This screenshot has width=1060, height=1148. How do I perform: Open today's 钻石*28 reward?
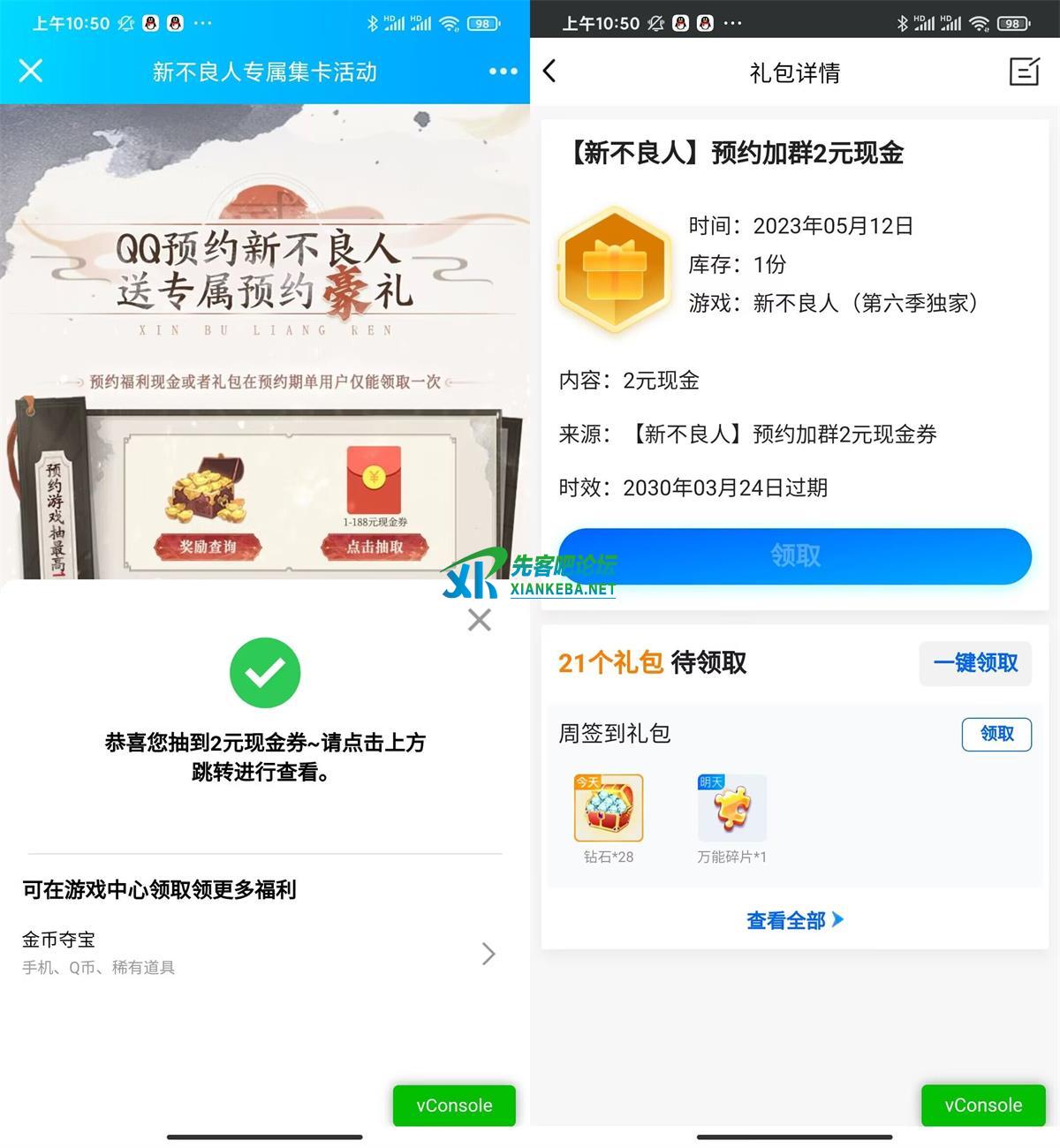(x=609, y=809)
